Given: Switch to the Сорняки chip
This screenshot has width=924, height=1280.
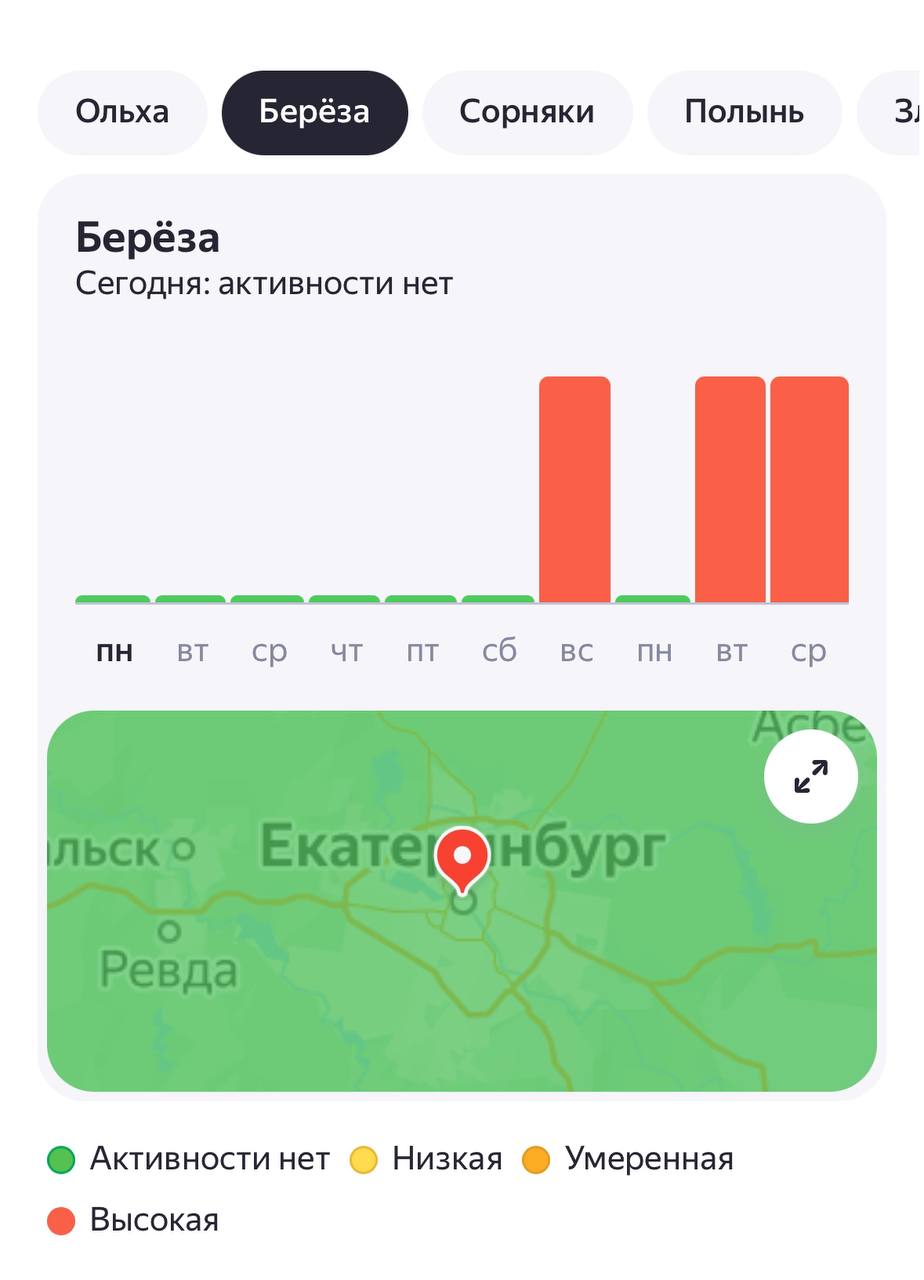Looking at the screenshot, I should tap(527, 112).
